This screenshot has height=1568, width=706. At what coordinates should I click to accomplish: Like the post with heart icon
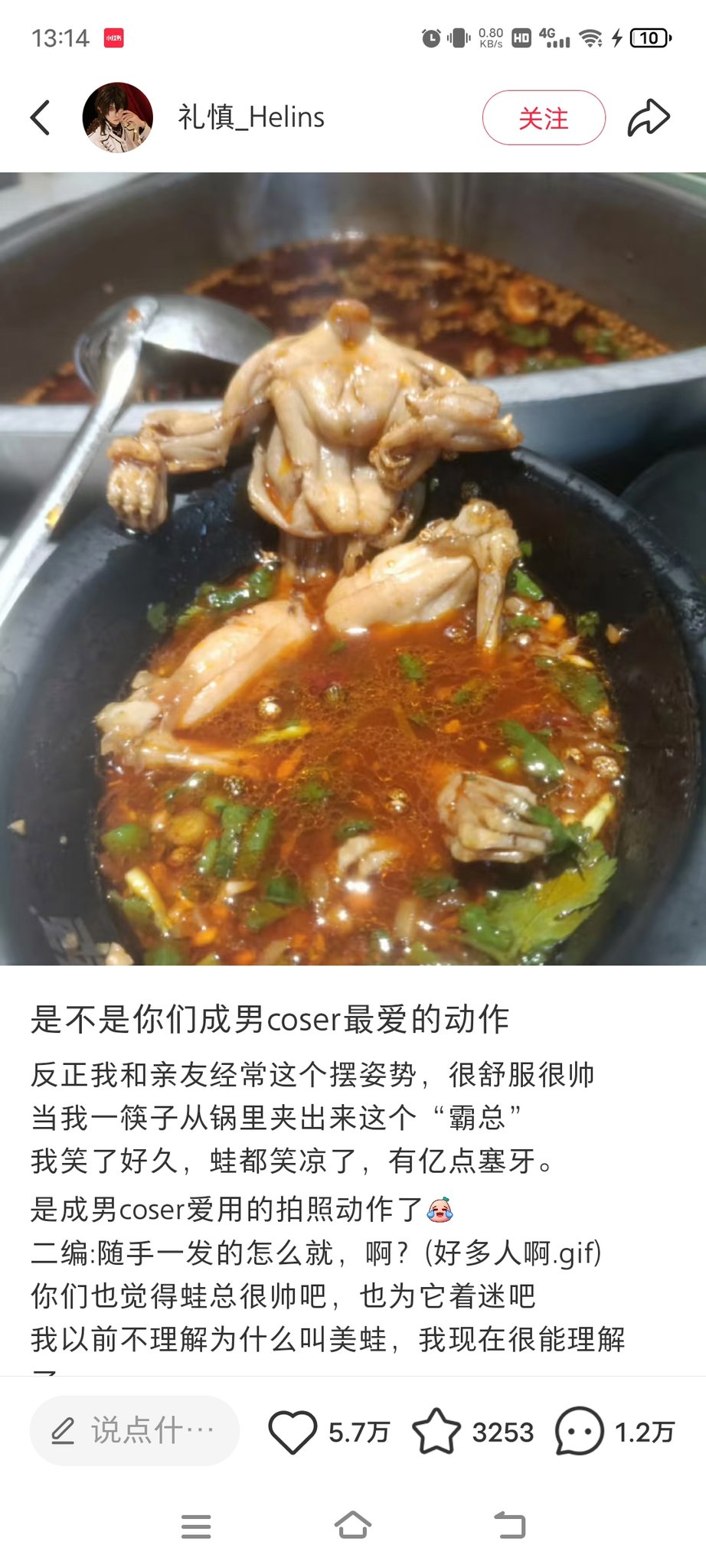[x=293, y=1431]
